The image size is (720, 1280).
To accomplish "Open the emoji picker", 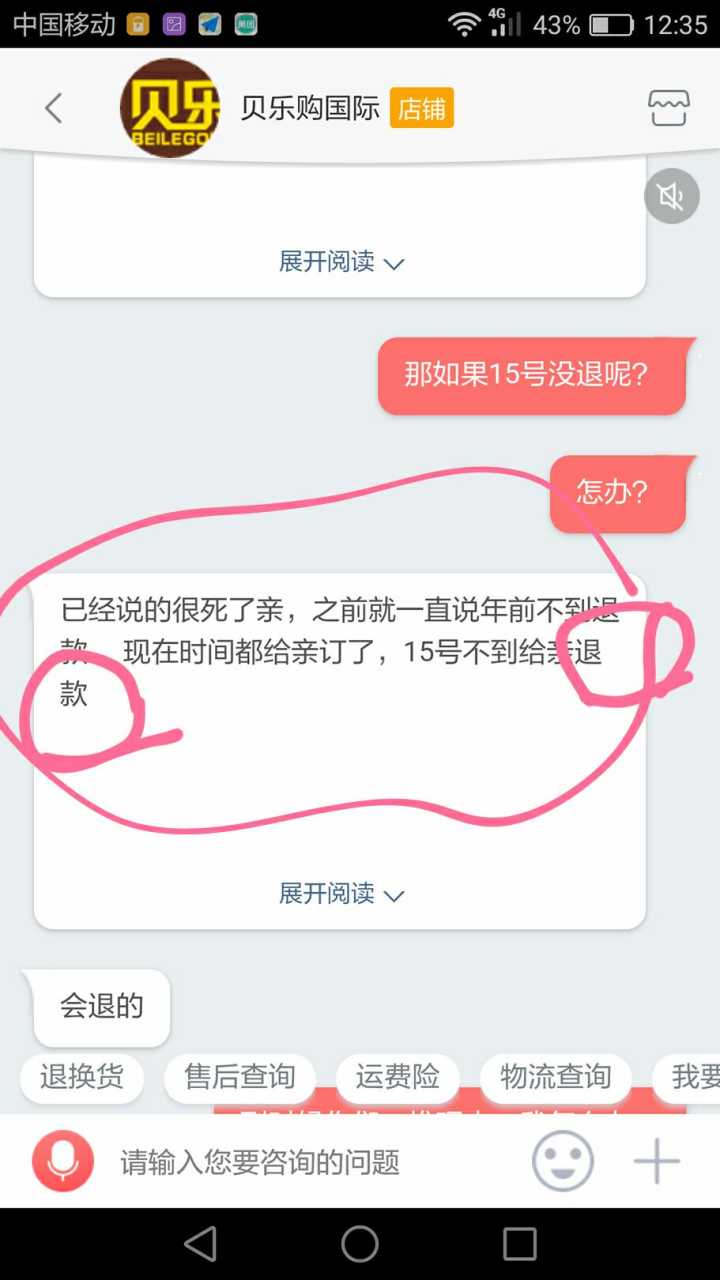I will [562, 1162].
